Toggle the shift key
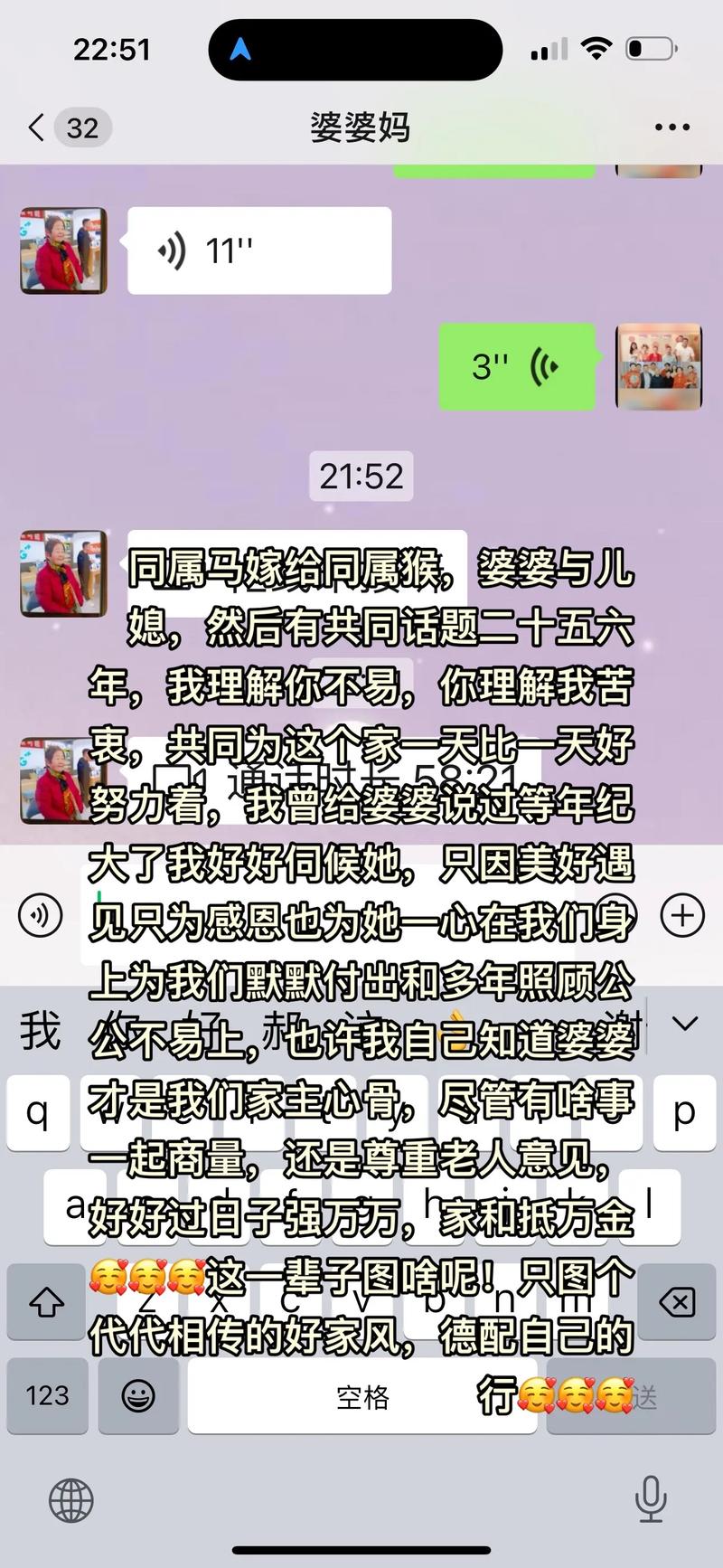This screenshot has width=723, height=1568. pyautogui.click(x=46, y=1302)
